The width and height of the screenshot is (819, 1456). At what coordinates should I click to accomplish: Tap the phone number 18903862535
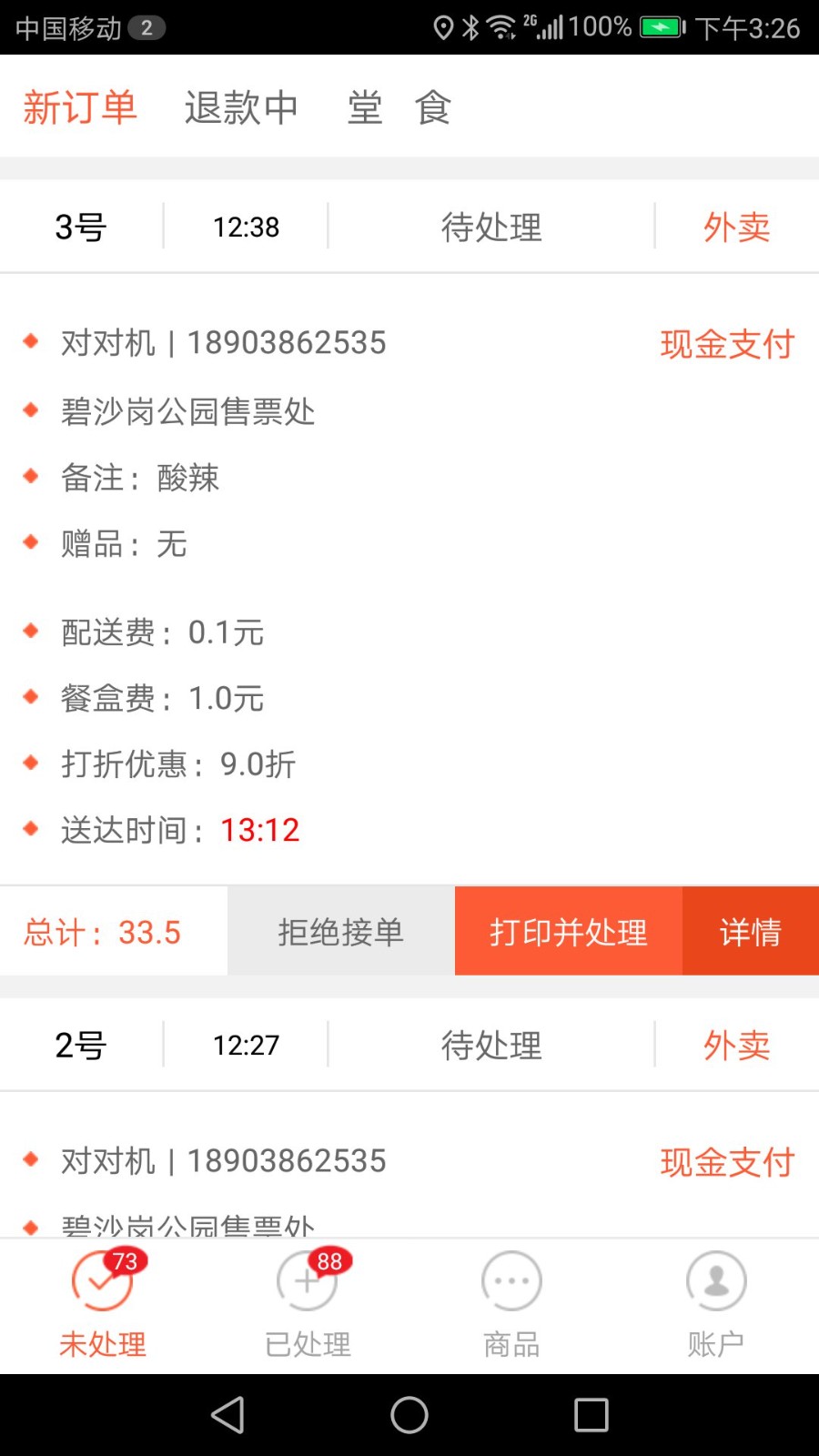285,342
